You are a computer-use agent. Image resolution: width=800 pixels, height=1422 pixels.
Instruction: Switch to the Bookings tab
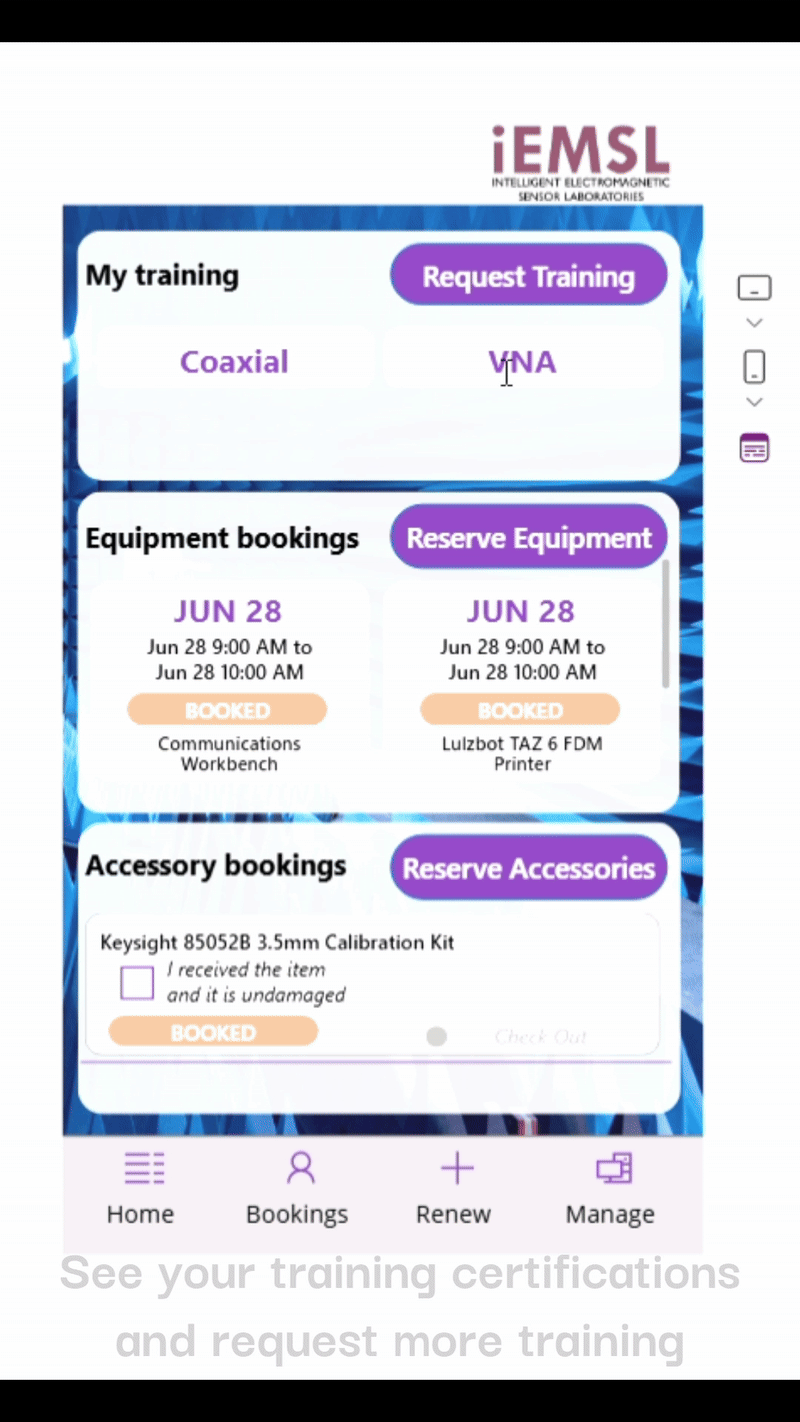pyautogui.click(x=297, y=1190)
